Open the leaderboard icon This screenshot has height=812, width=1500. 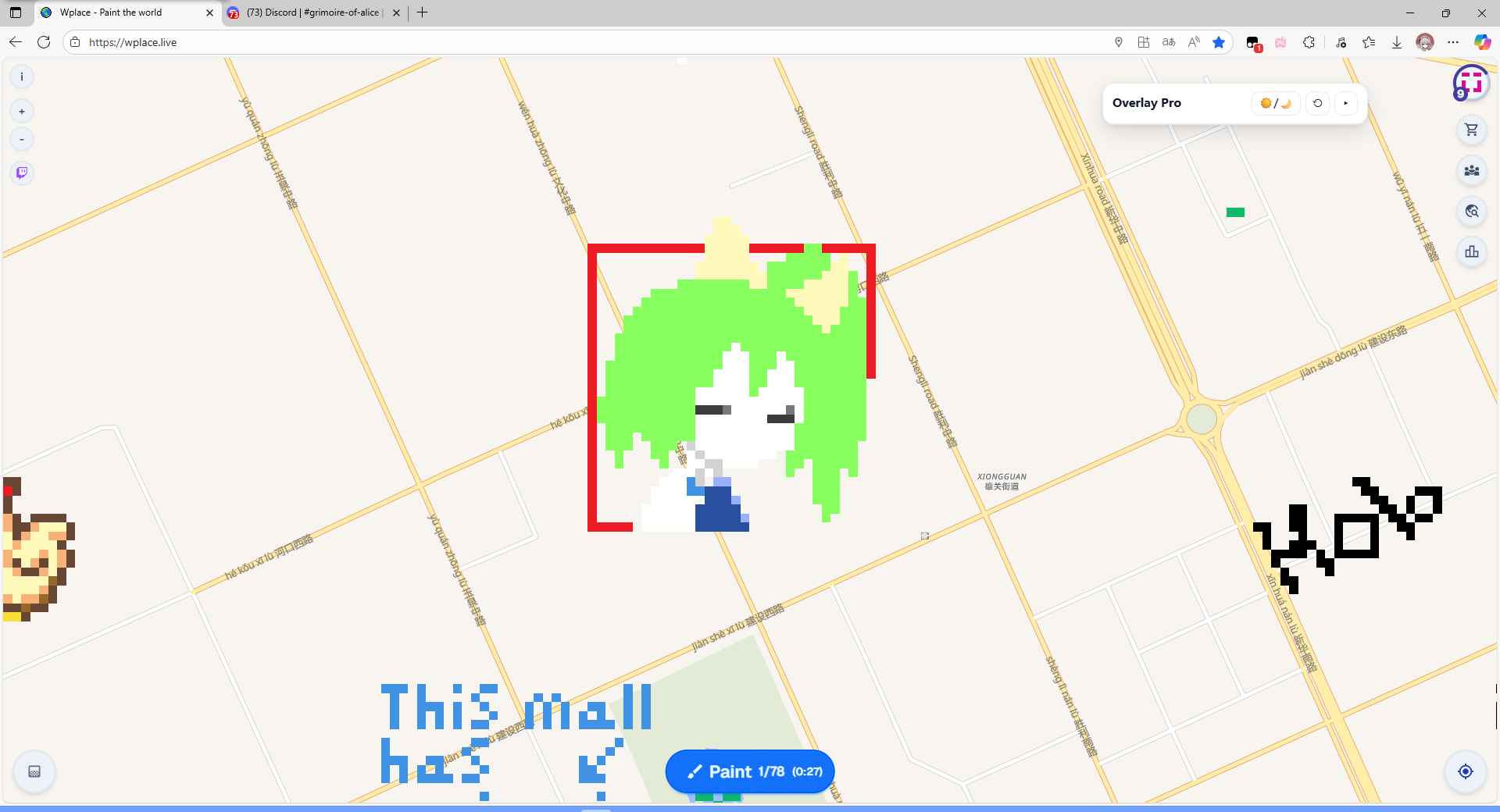tap(1472, 251)
